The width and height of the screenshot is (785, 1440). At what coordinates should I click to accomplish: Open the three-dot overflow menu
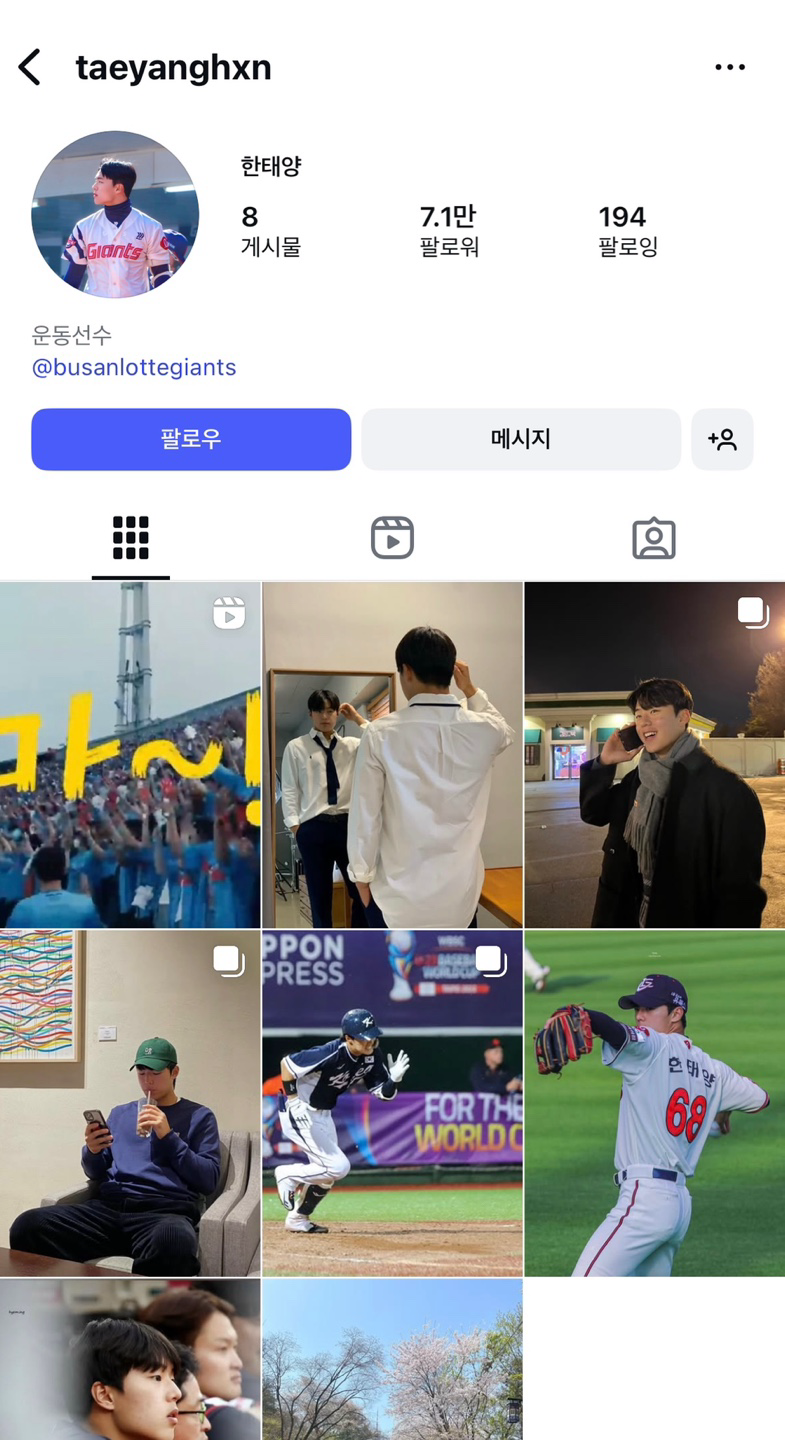[x=730, y=68]
